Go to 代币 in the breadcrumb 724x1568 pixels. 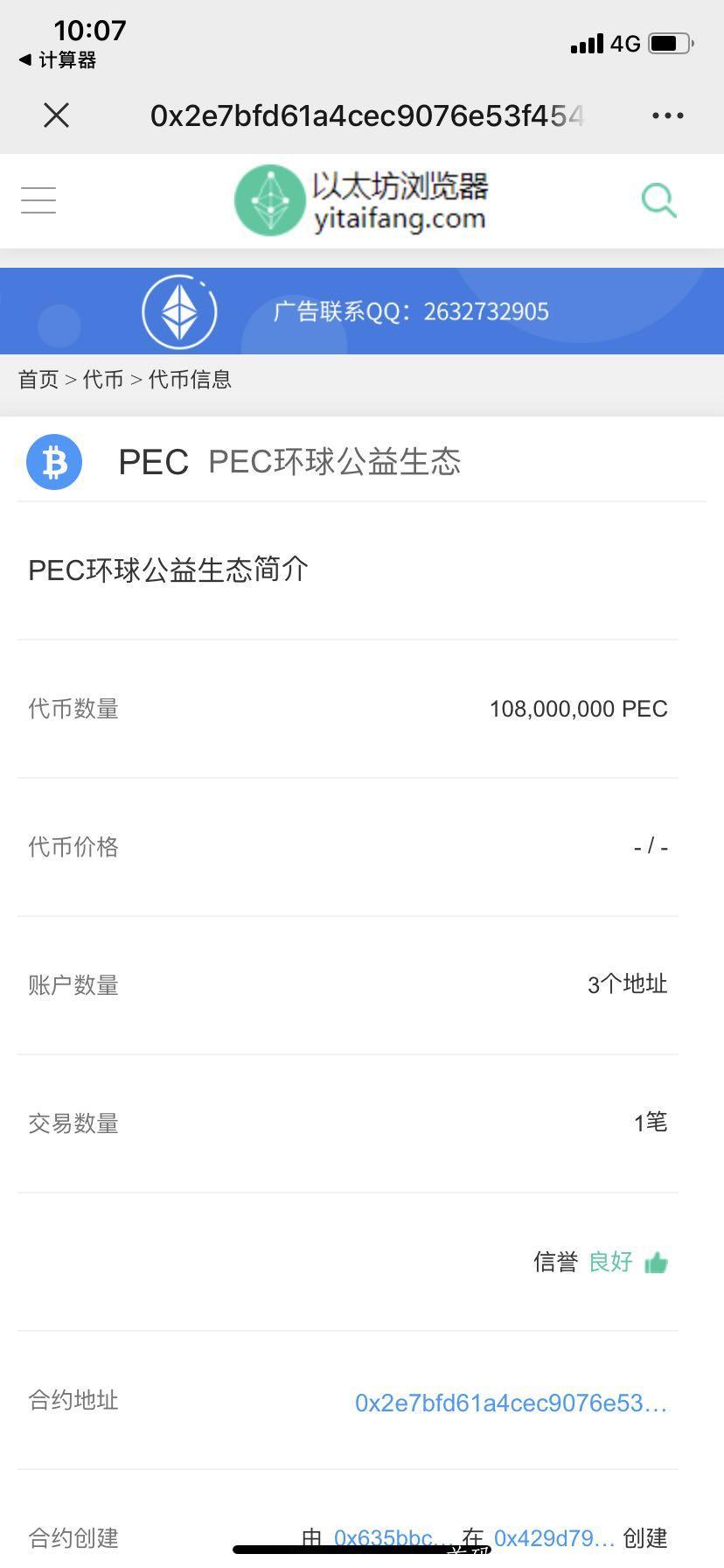102,380
